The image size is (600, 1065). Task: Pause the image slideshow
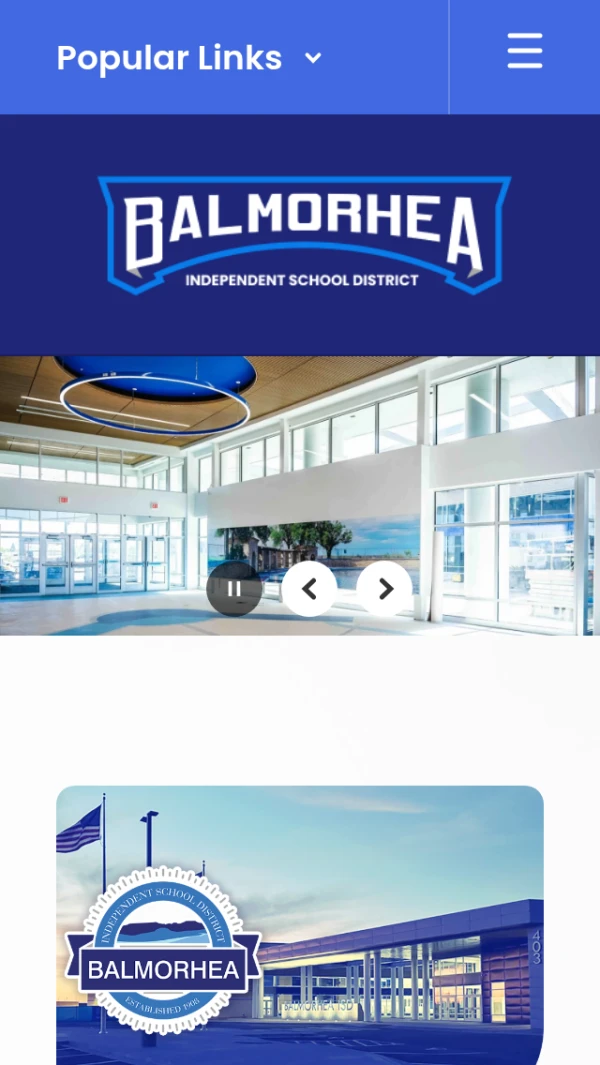(234, 589)
